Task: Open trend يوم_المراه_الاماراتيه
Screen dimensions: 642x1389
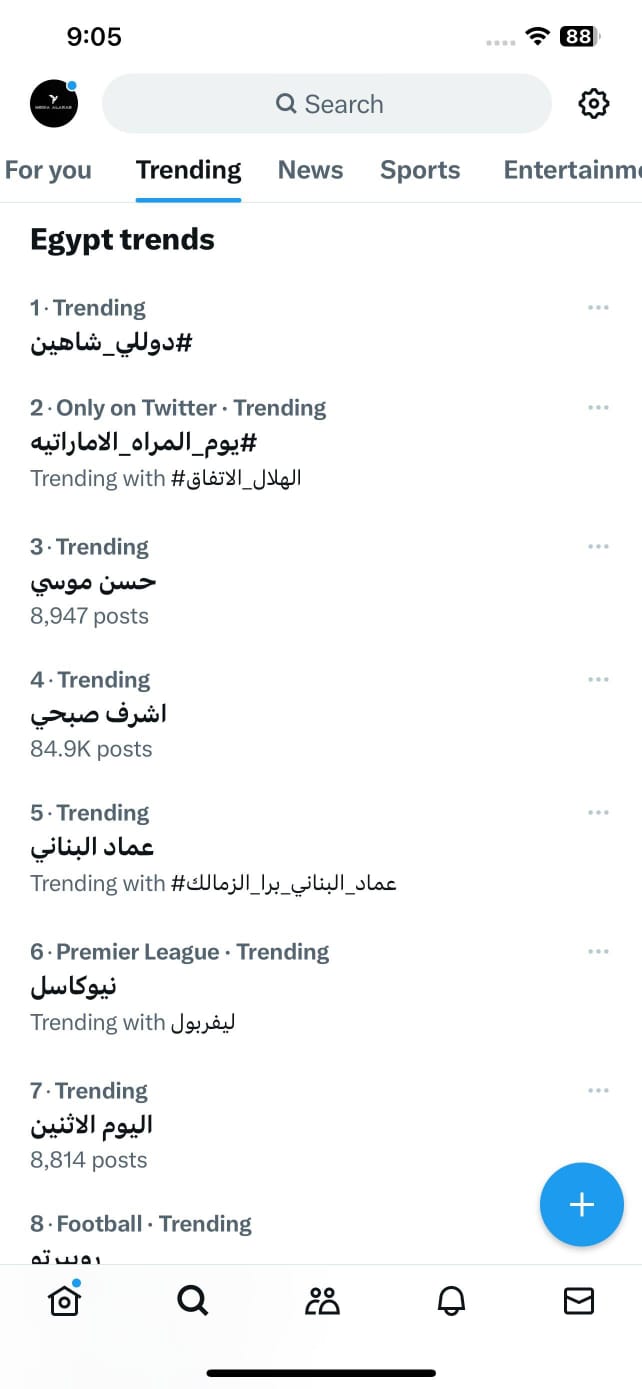Action: click(144, 442)
